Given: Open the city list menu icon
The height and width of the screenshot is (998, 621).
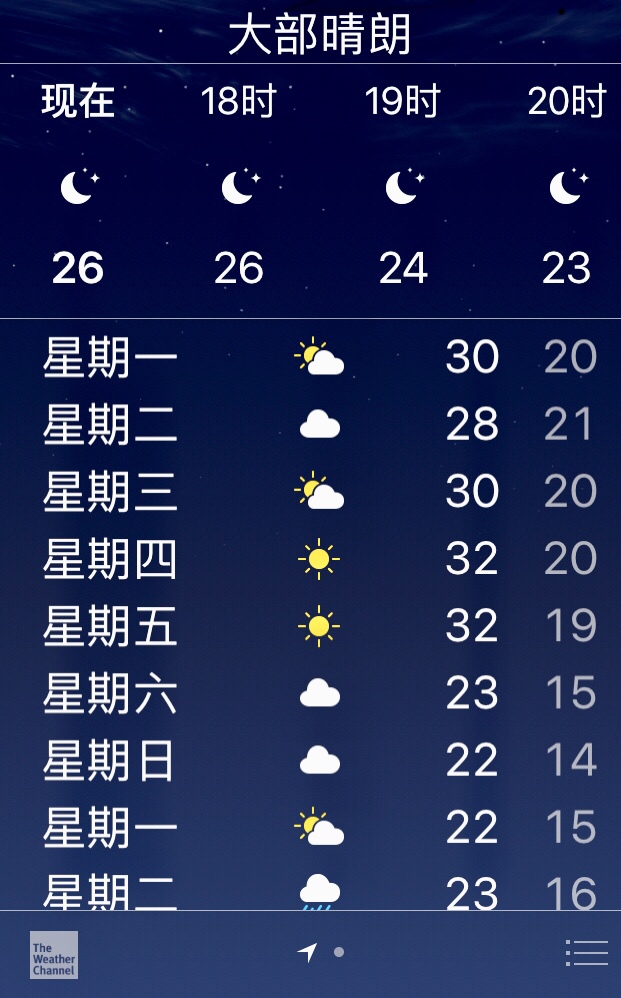Looking at the screenshot, I should (x=587, y=953).
